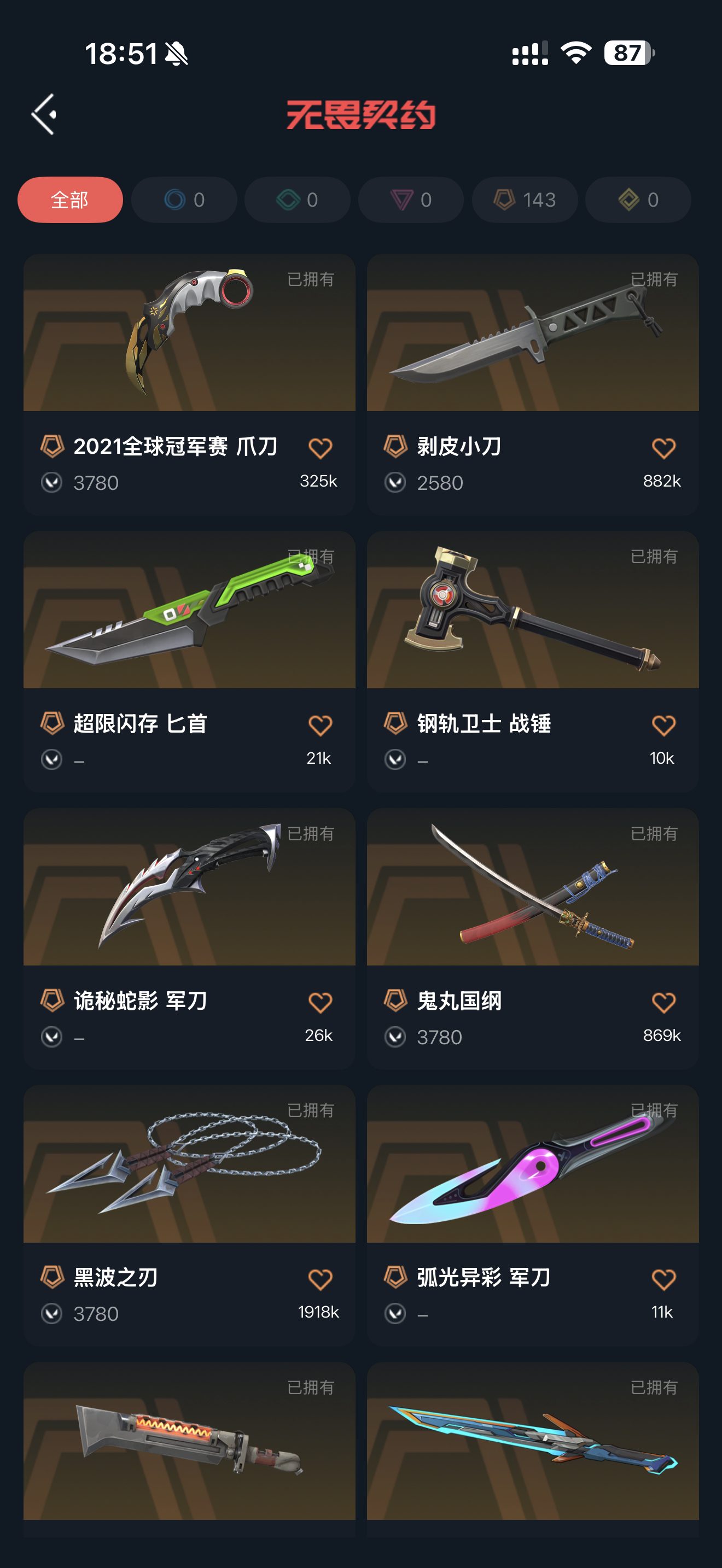The image size is (722, 1568).
Task: Select the pink triangle tier filter
Action: click(x=410, y=200)
